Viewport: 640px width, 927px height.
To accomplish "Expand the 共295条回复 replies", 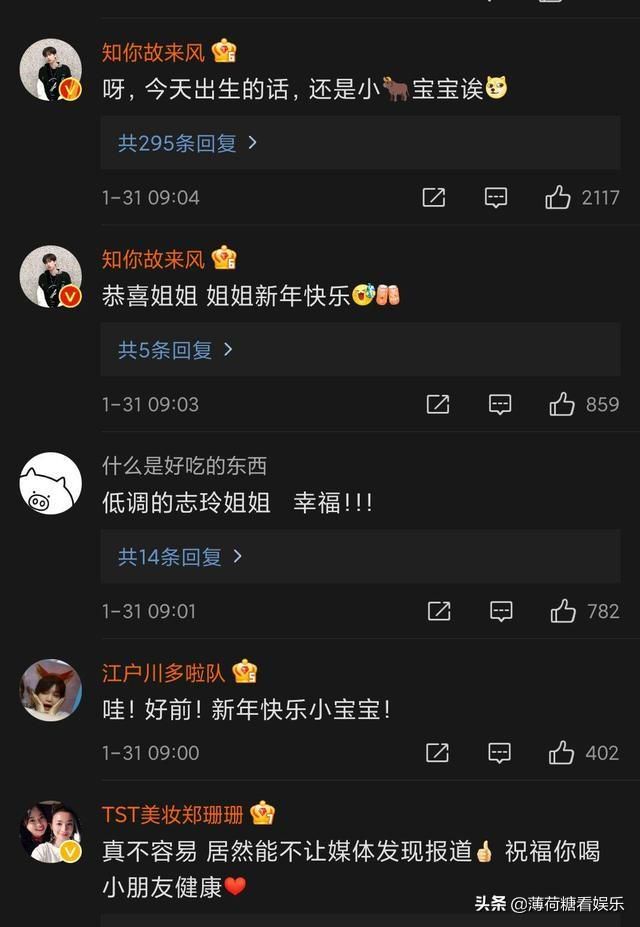I will 187,143.
